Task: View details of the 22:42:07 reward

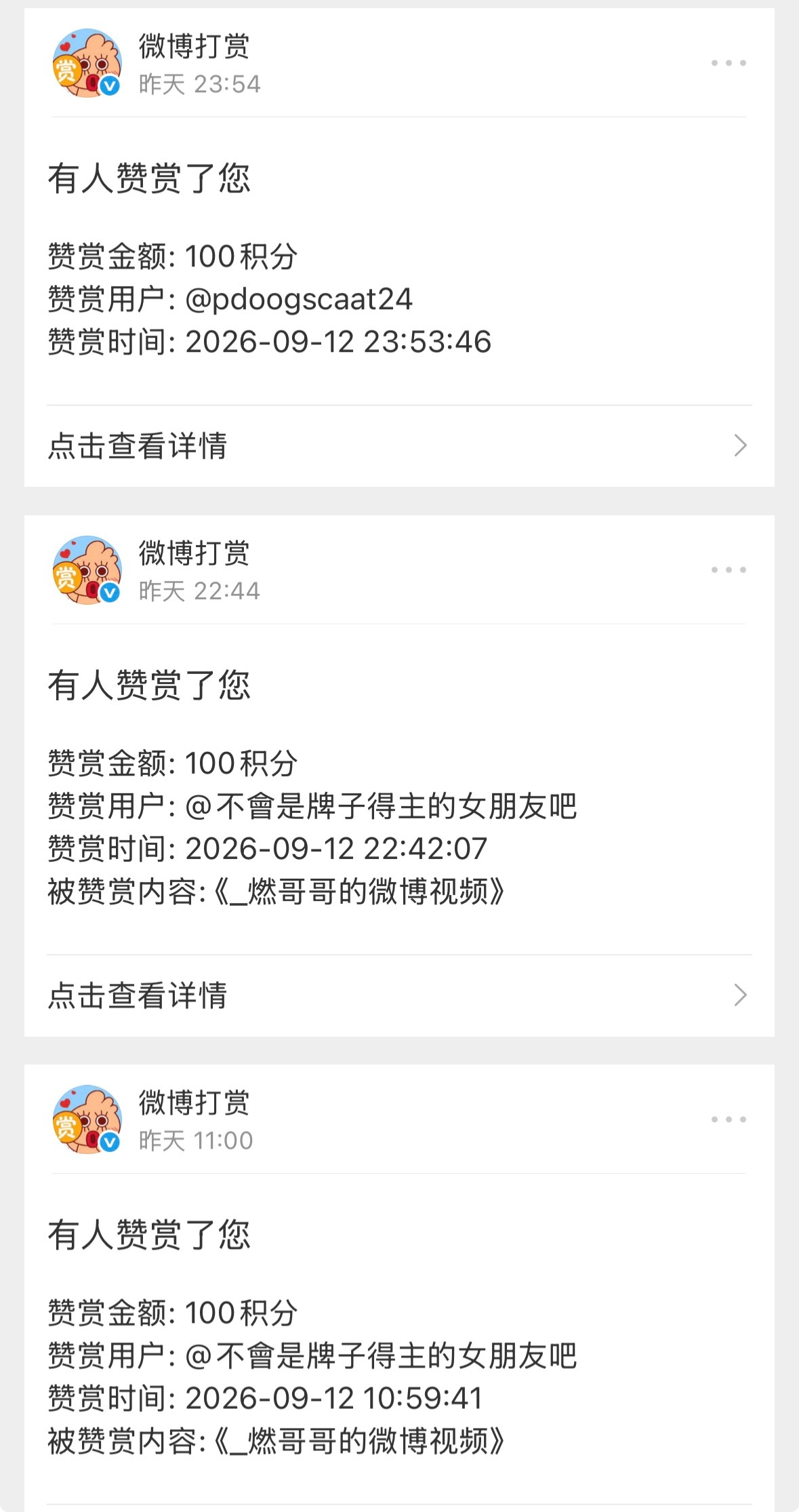Action: (x=399, y=995)
